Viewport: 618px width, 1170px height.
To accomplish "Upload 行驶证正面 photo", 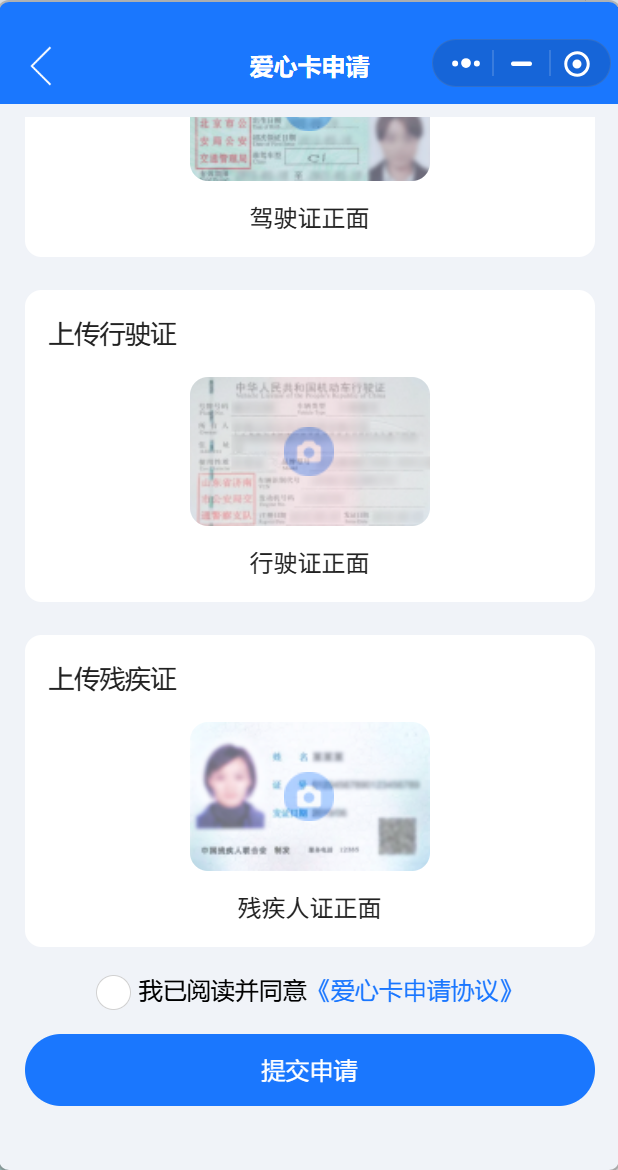I will tap(309, 452).
